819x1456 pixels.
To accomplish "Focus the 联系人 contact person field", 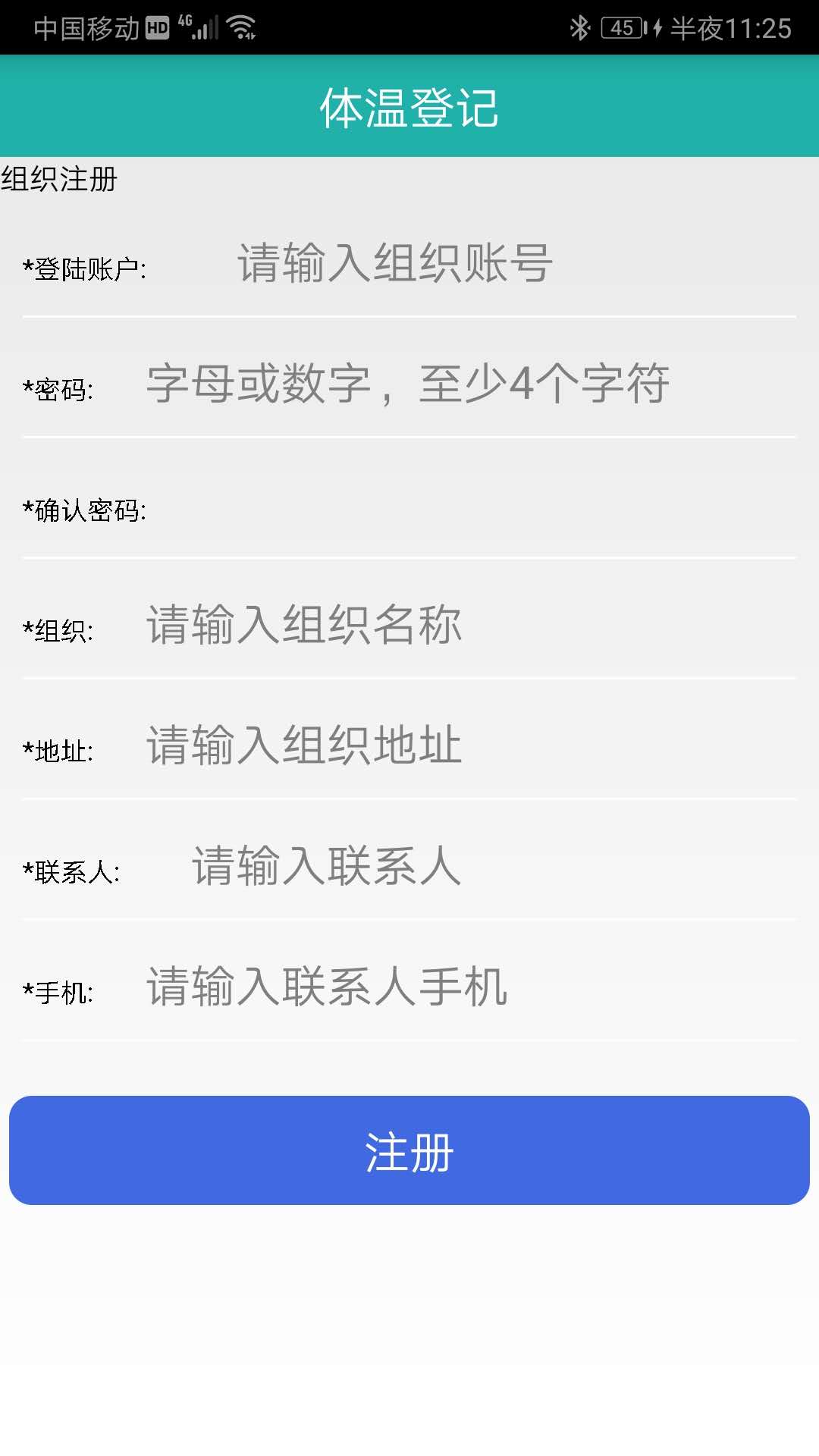I will coord(493,867).
